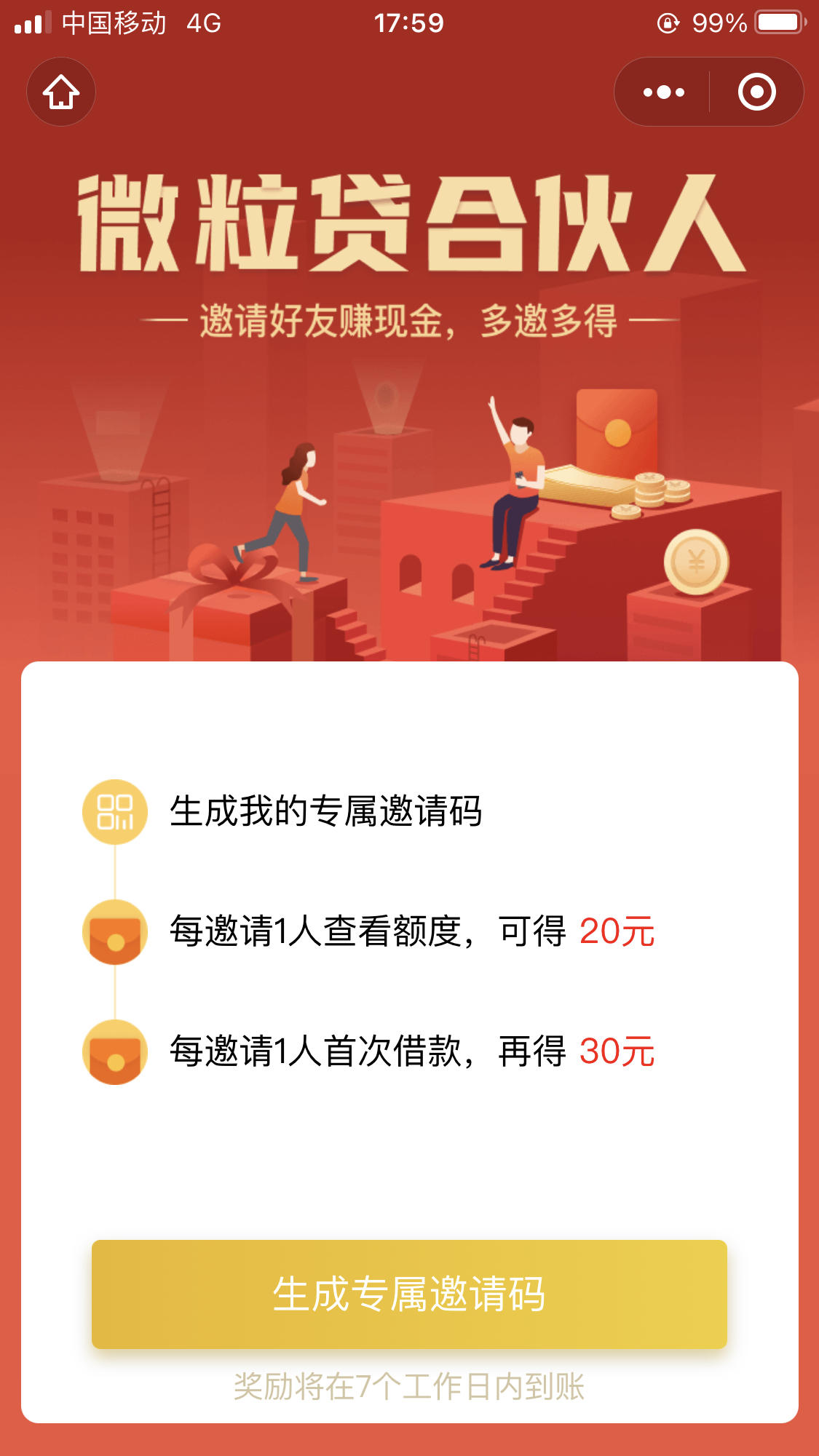This screenshot has width=819, height=1456.
Task: Open the home icon in top-left capsule
Action: click(60, 92)
